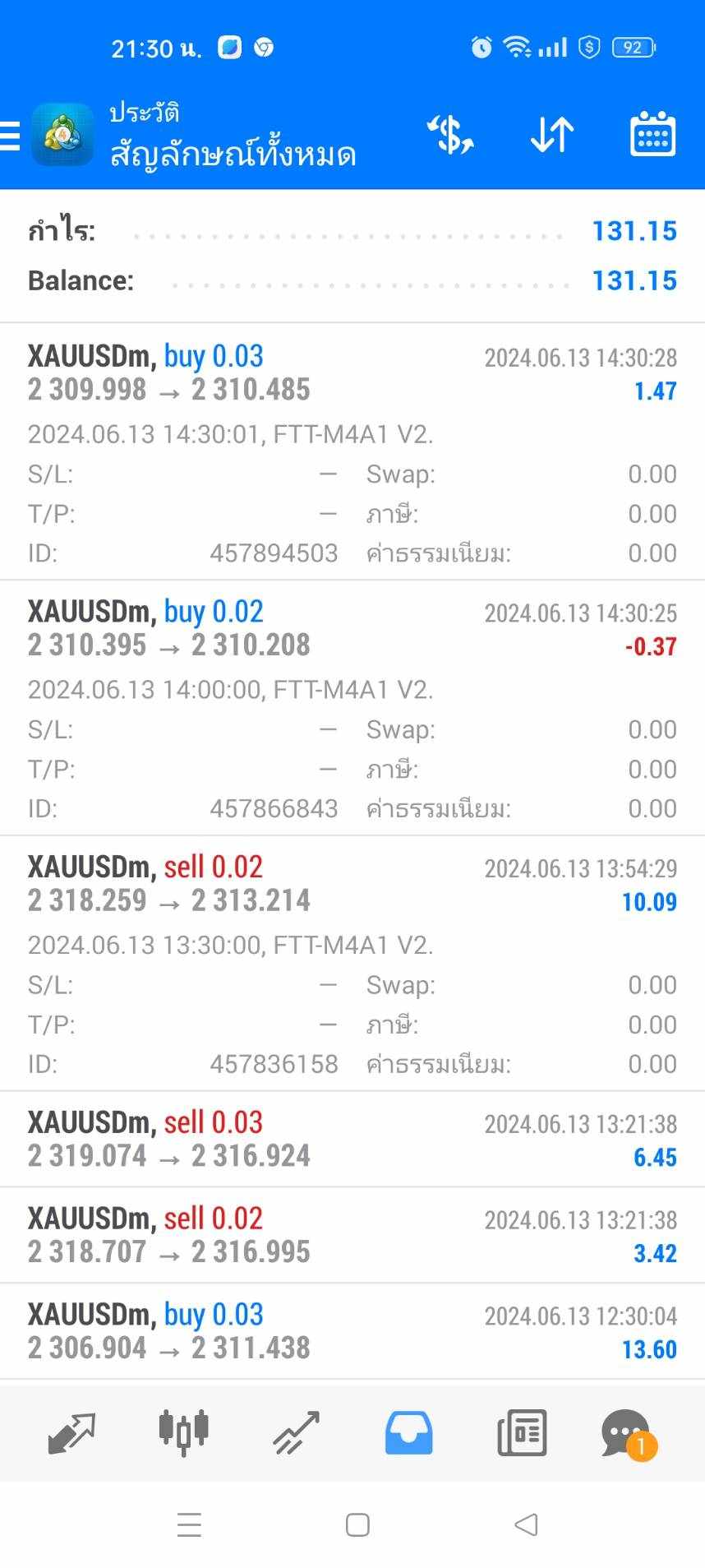Open the Messages chat tab
This screenshot has width=705, height=1568.
coord(628,1434)
